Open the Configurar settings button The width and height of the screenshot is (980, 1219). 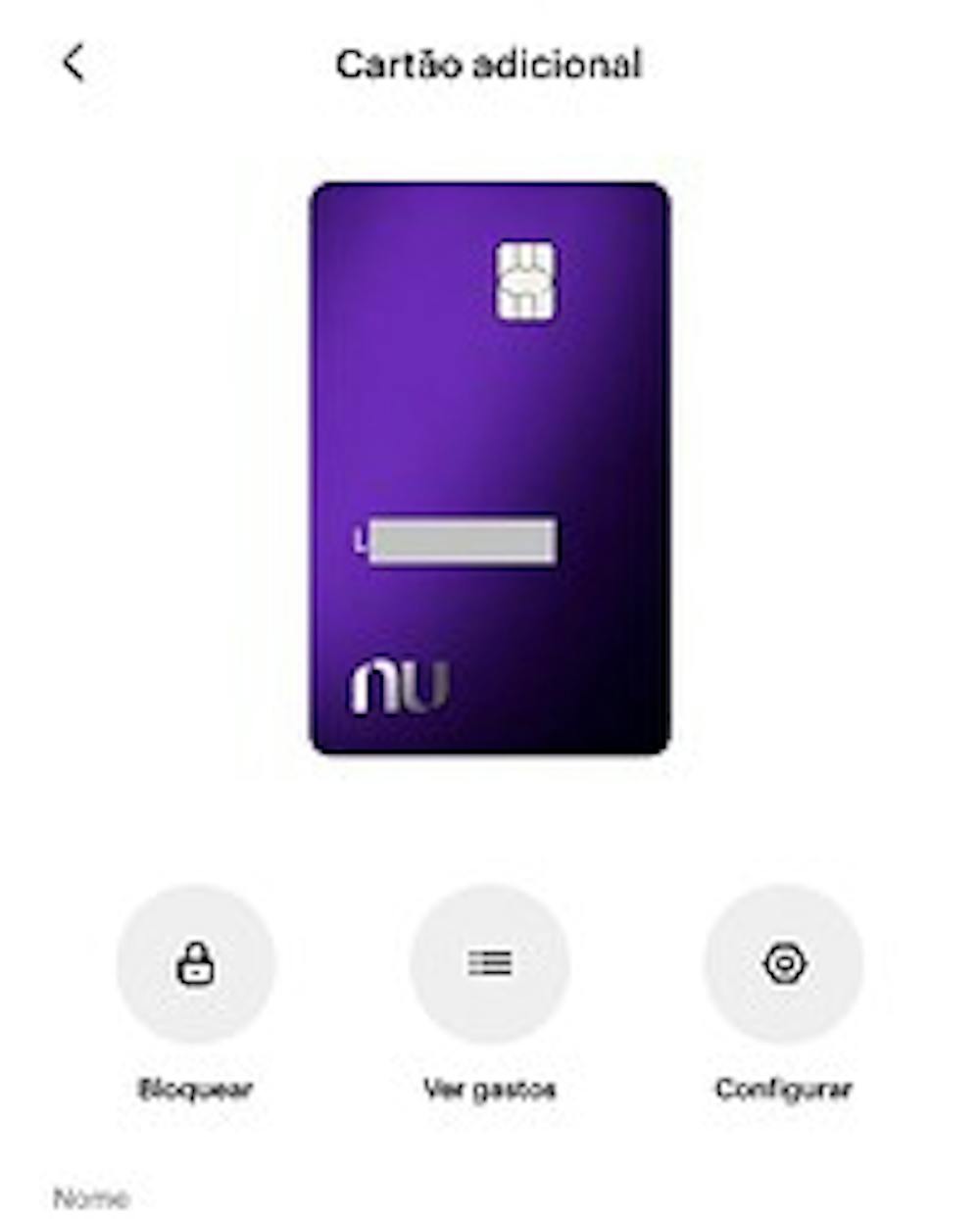tap(784, 963)
